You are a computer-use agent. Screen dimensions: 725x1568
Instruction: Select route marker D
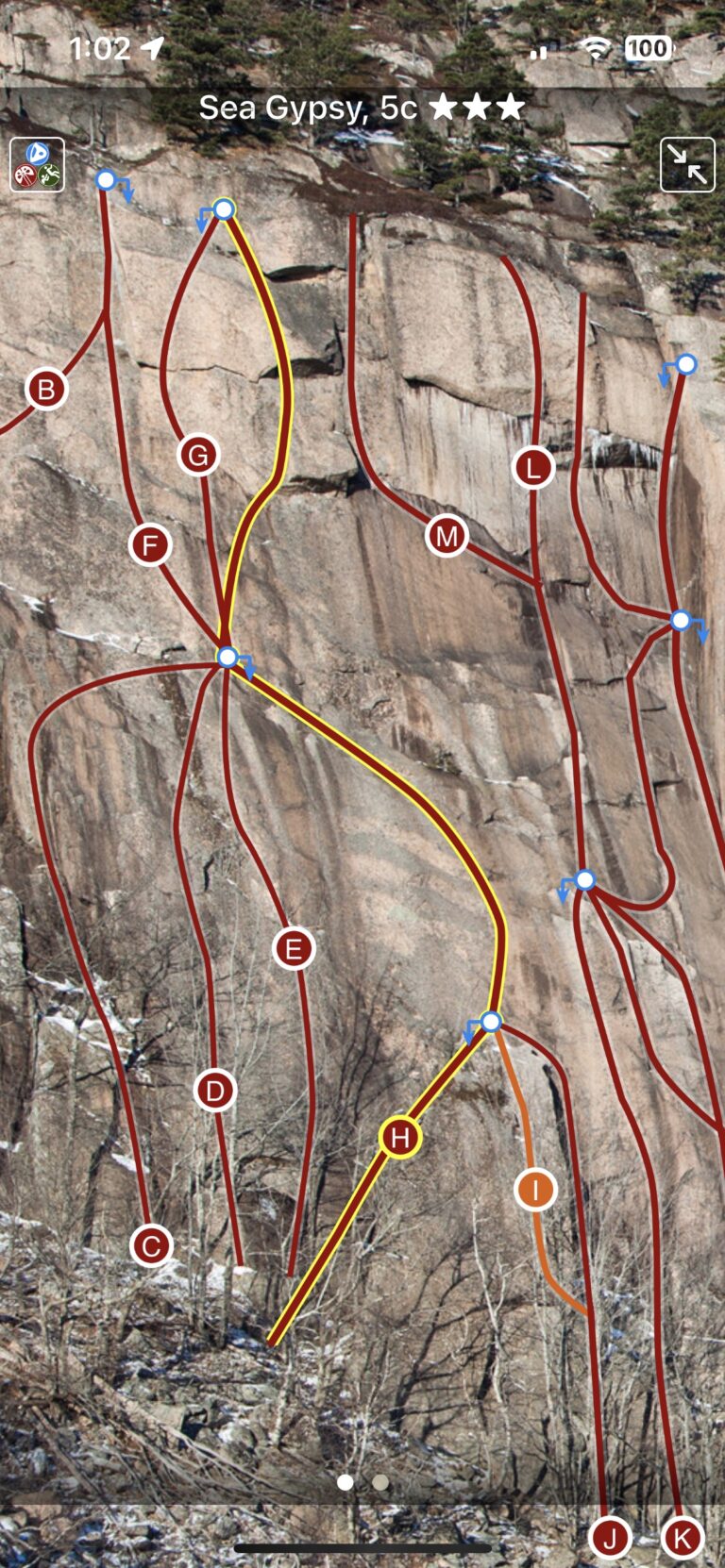pos(215,1091)
